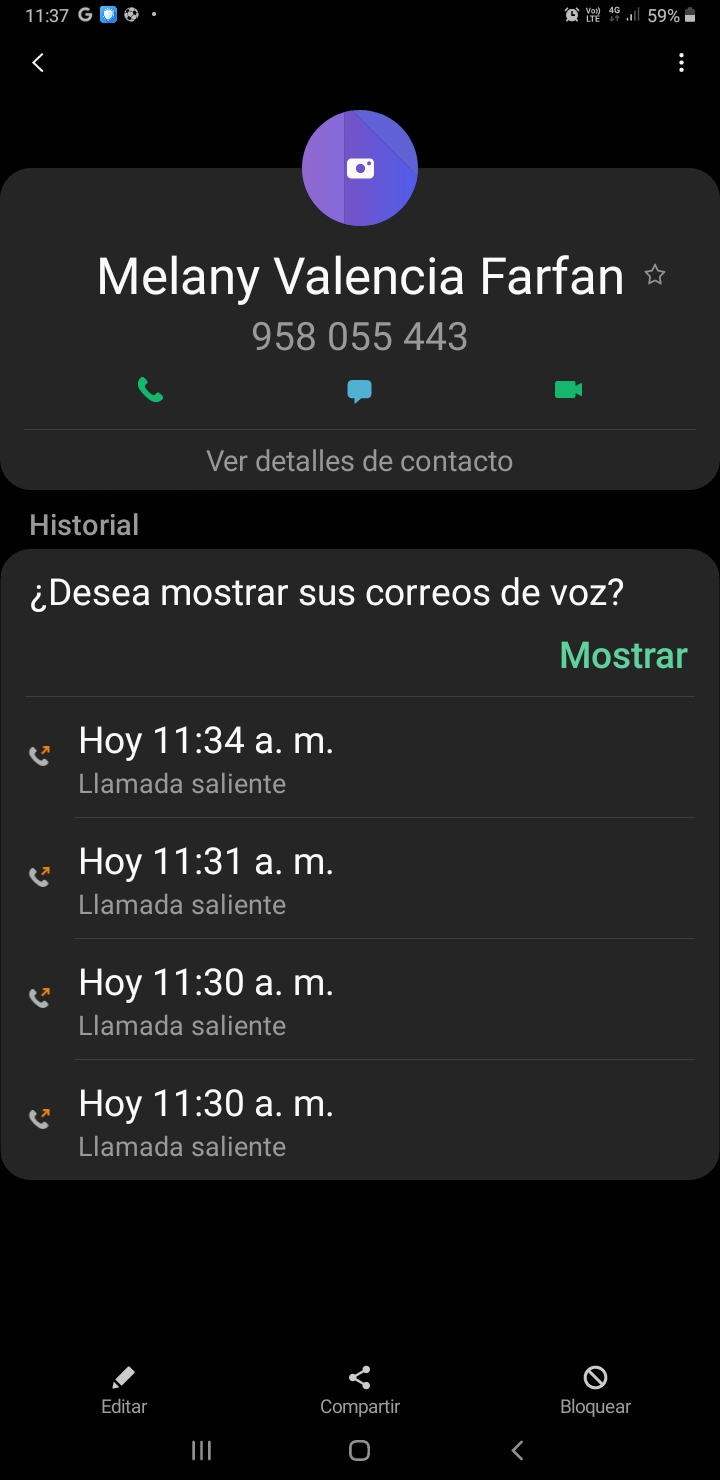Tap Editar to edit the contact
Image resolution: width=720 pixels, height=1480 pixels.
124,1391
